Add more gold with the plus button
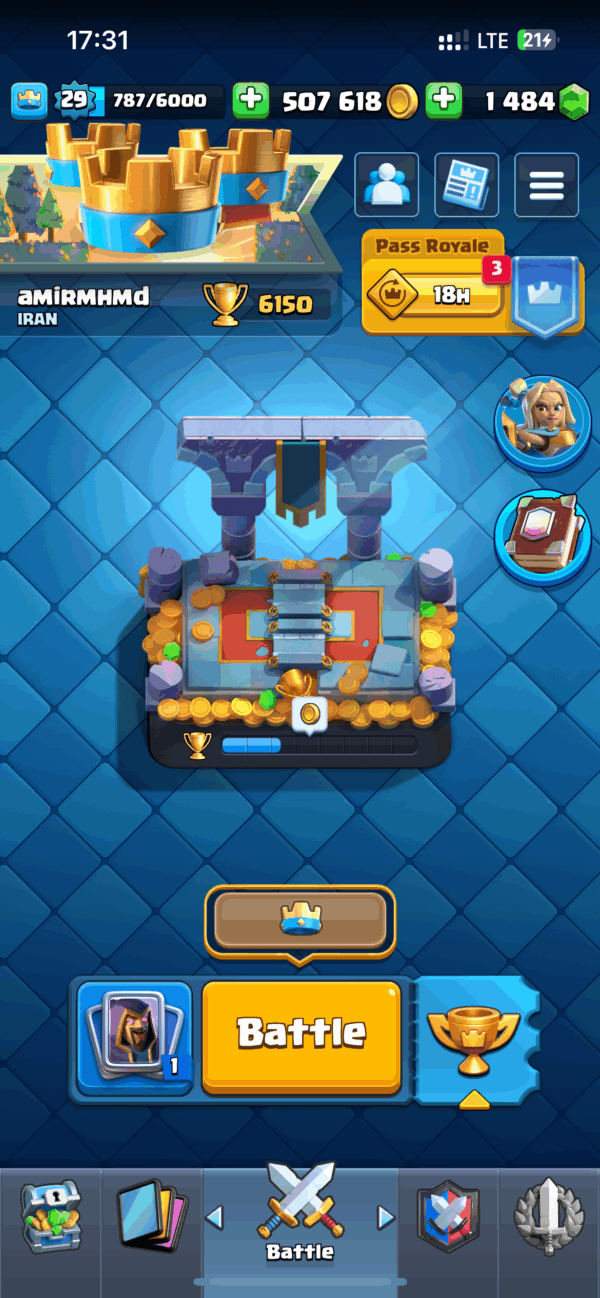This screenshot has height=1298, width=600. pos(250,100)
